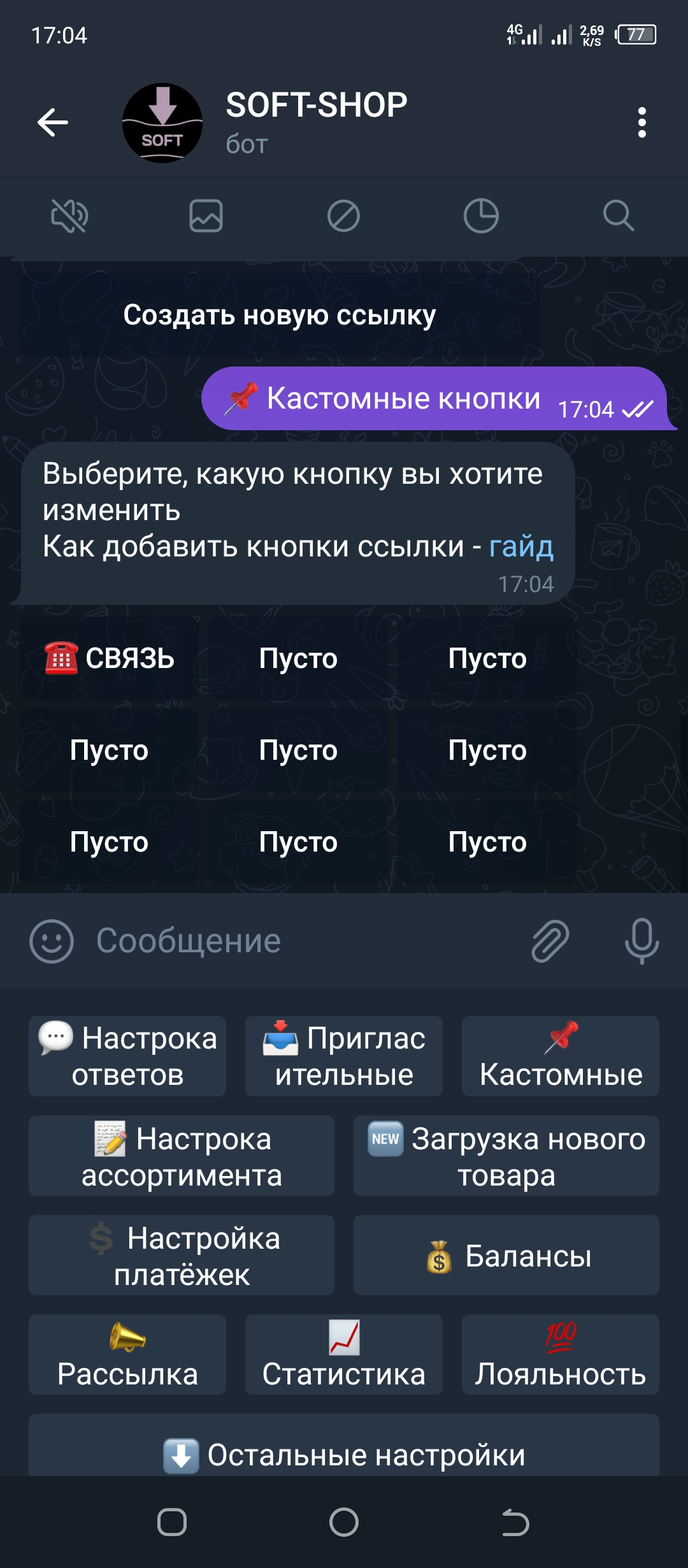Open the shared media gallery icon
This screenshot has width=688, height=1568.
point(206,215)
